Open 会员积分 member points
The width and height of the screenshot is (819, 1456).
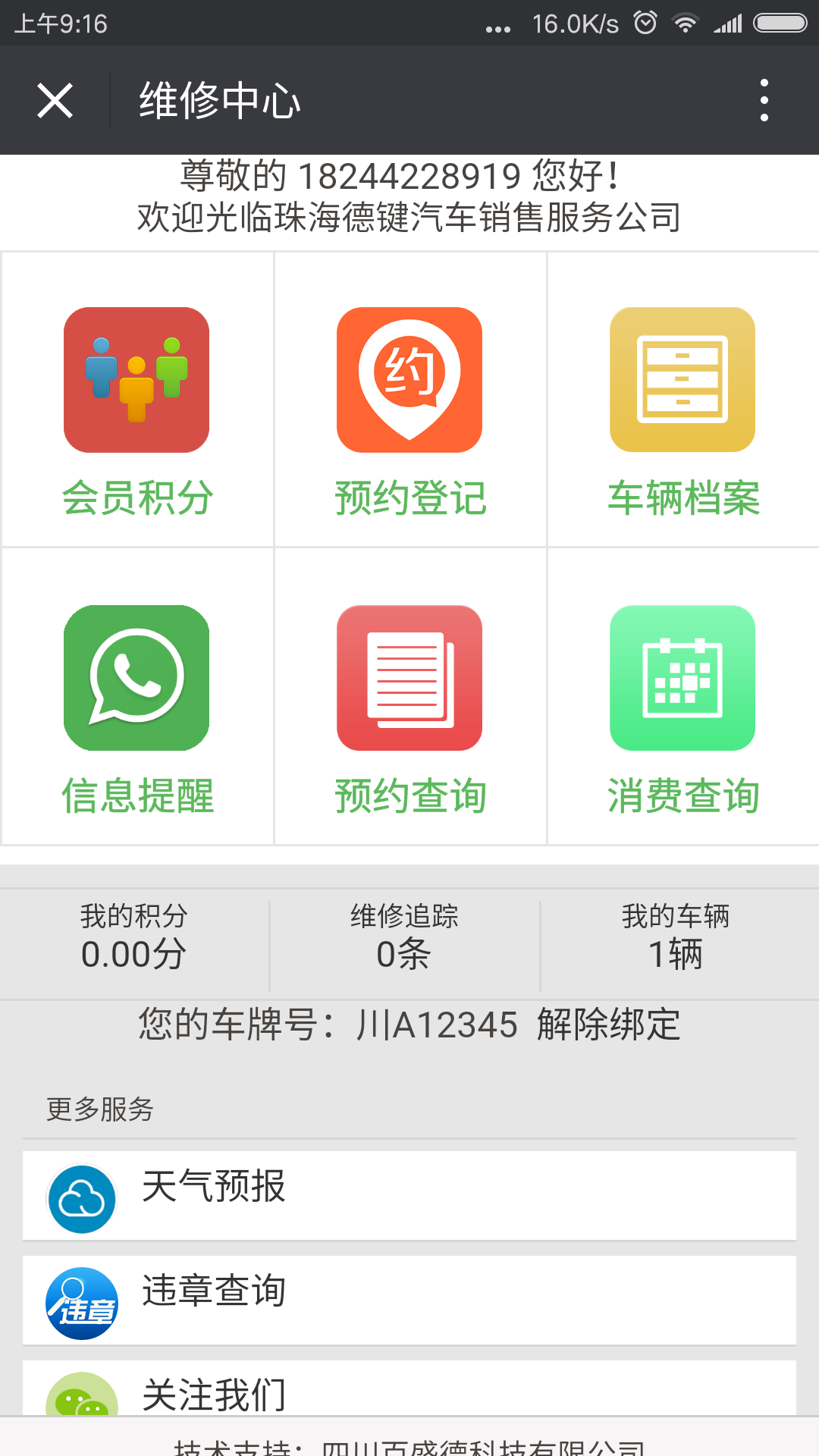[x=137, y=400]
